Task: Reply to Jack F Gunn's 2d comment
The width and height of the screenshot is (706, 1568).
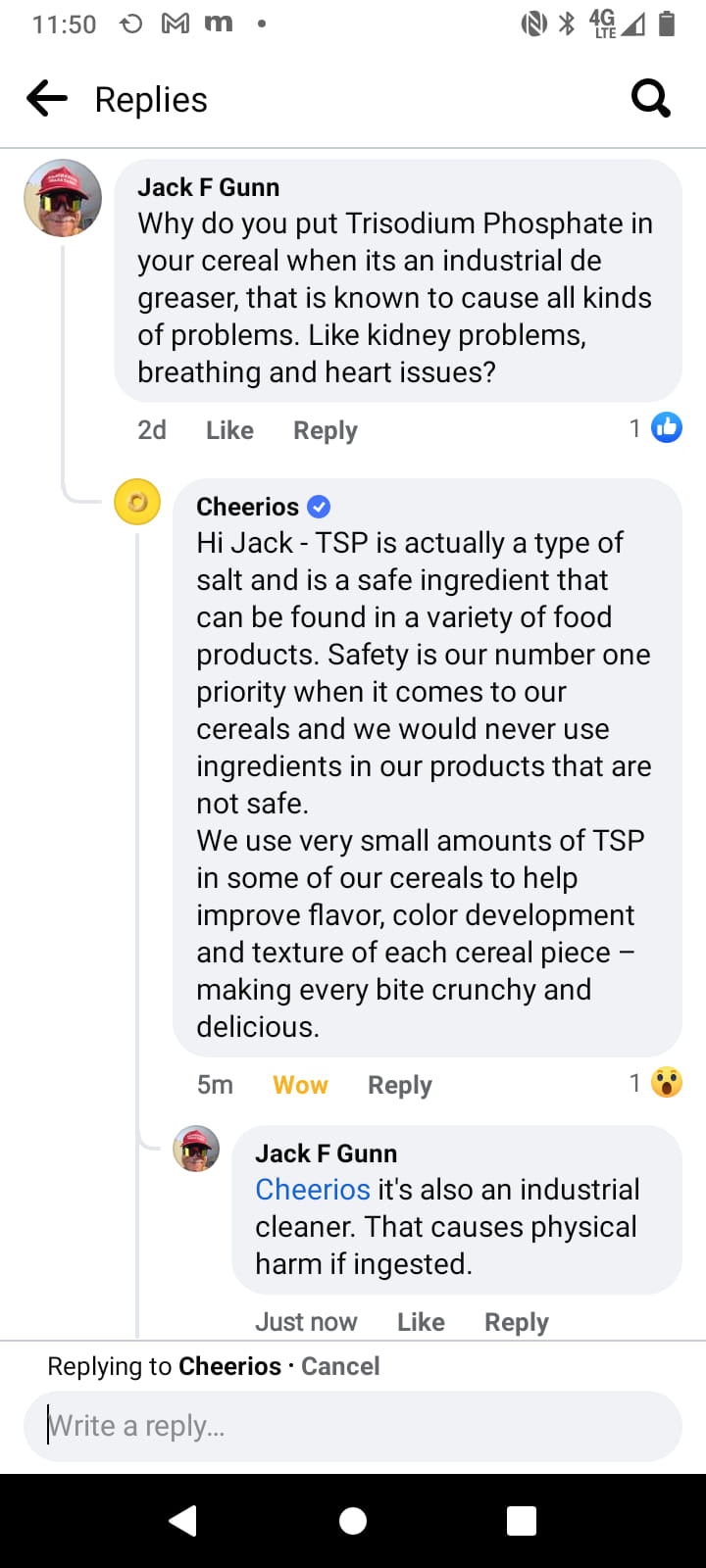Action: pos(325,430)
